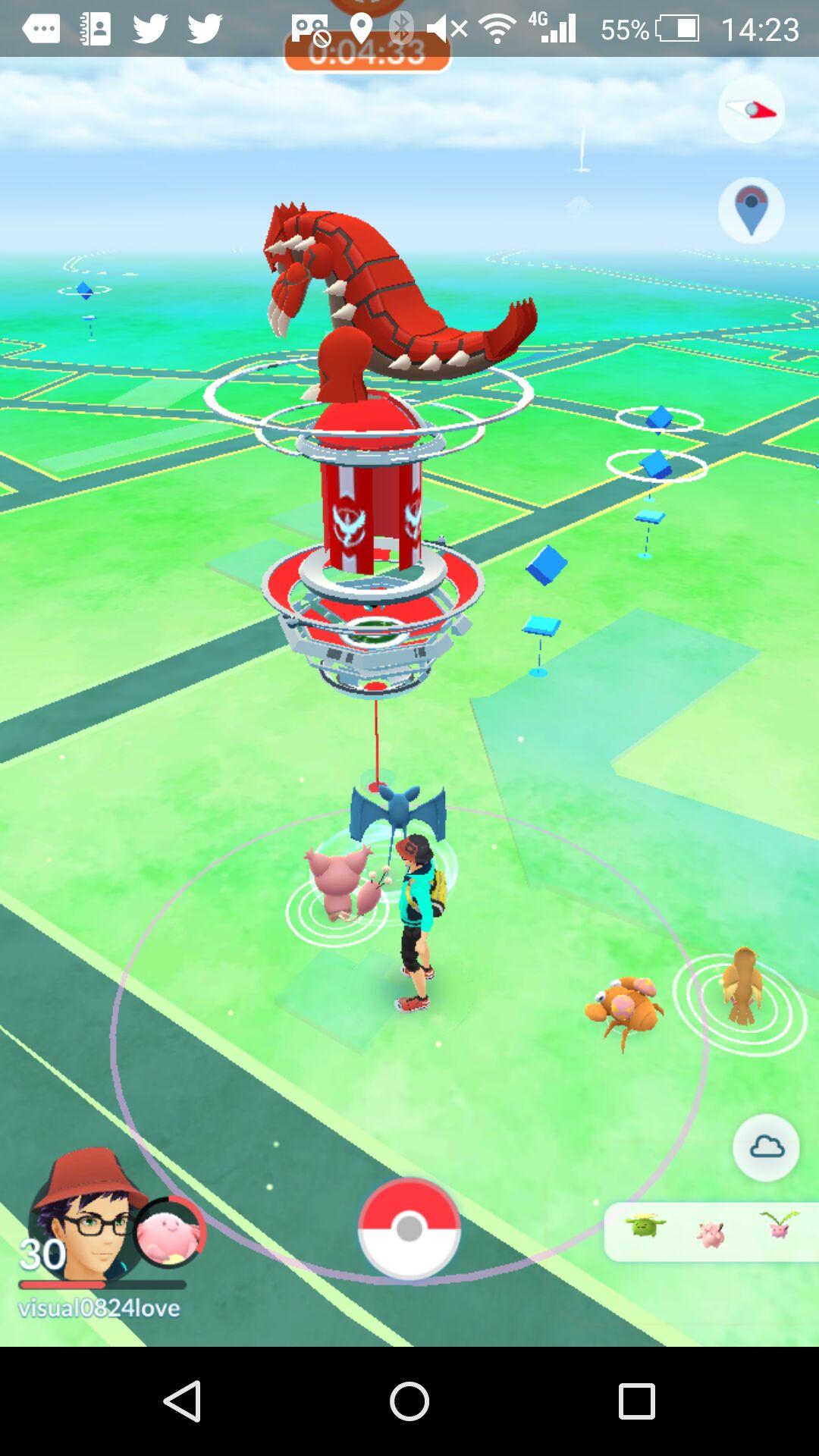Catch the pink Skitty next to the trainer
The height and width of the screenshot is (1456, 819).
(x=340, y=883)
